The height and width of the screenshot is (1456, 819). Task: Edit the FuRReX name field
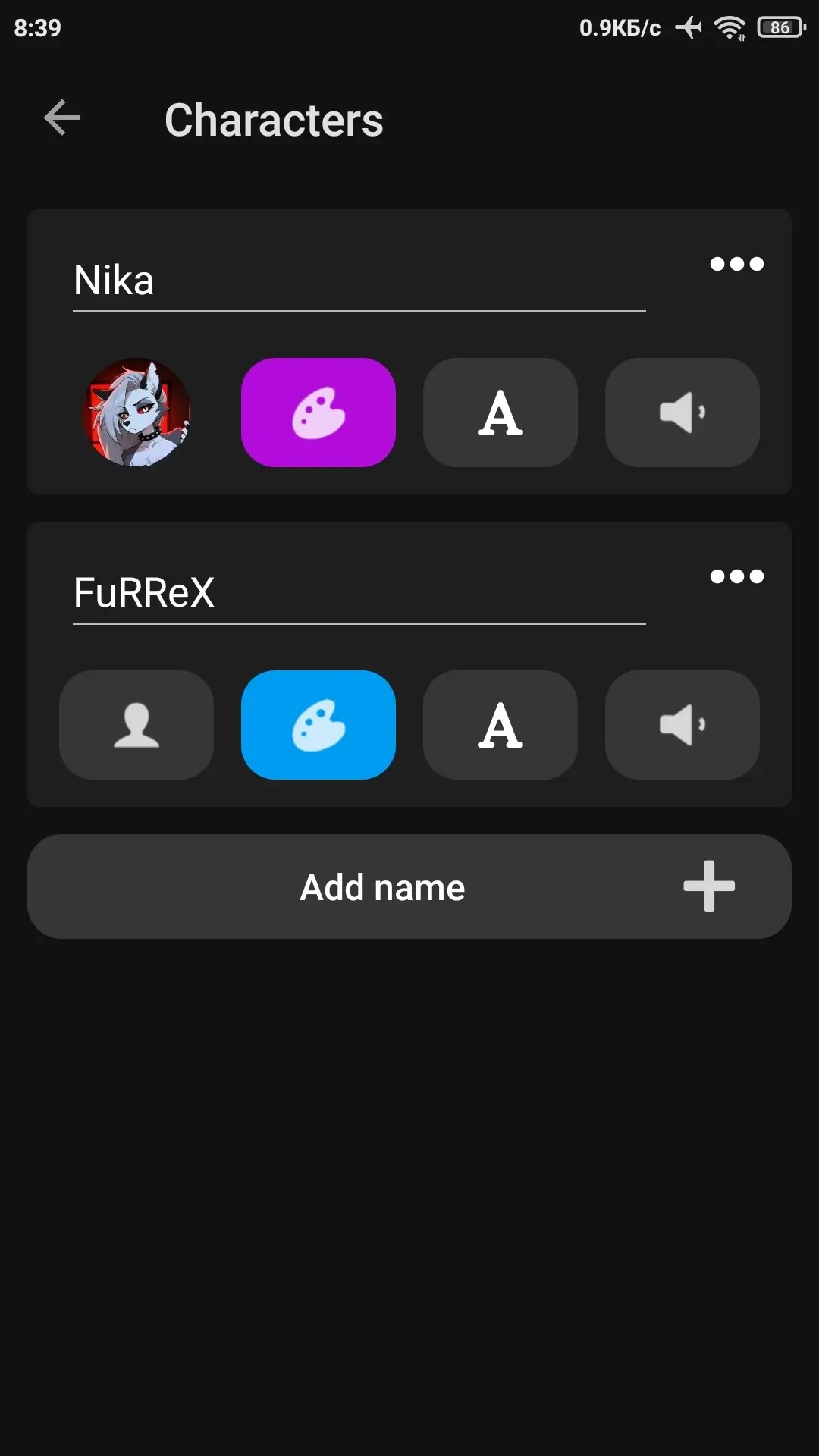[358, 593]
